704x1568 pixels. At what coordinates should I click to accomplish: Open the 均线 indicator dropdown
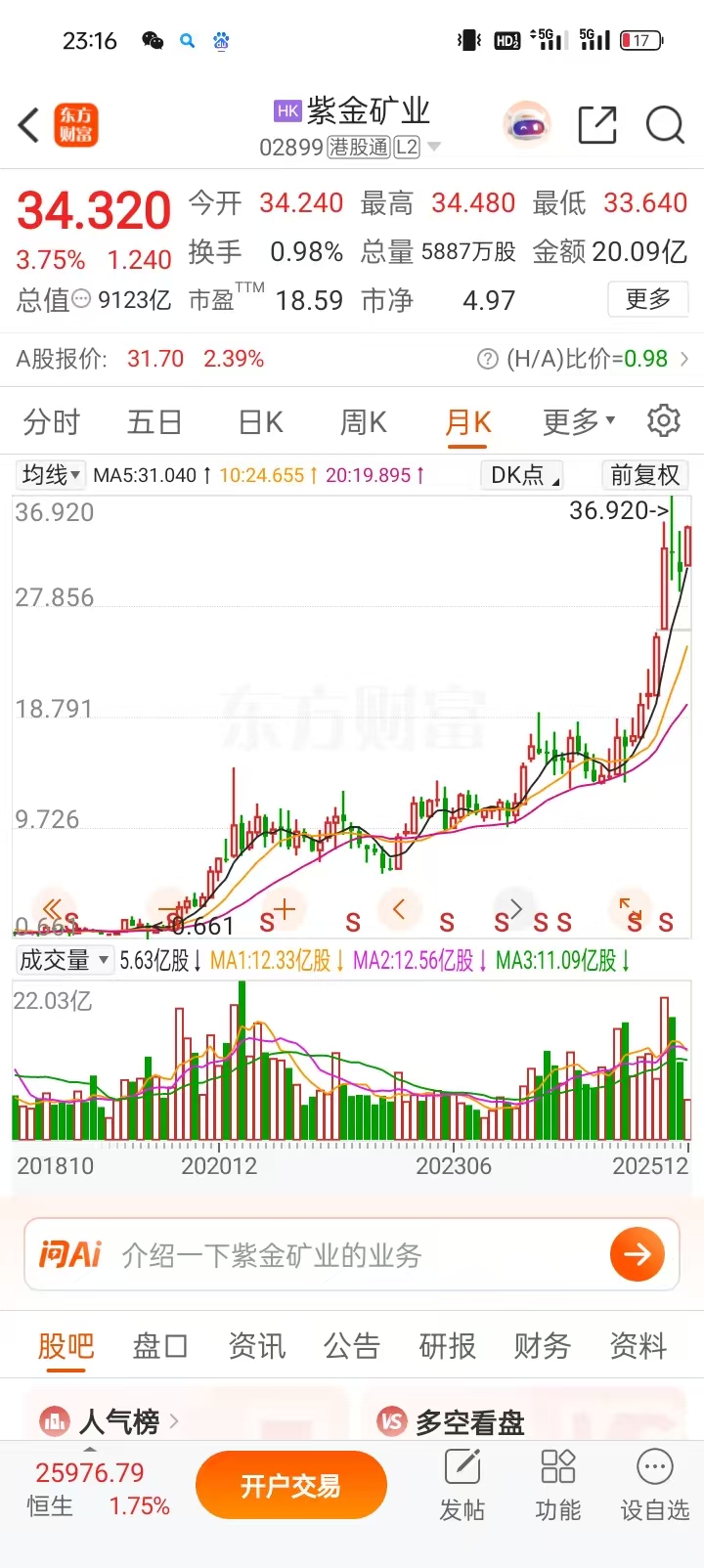coord(51,475)
